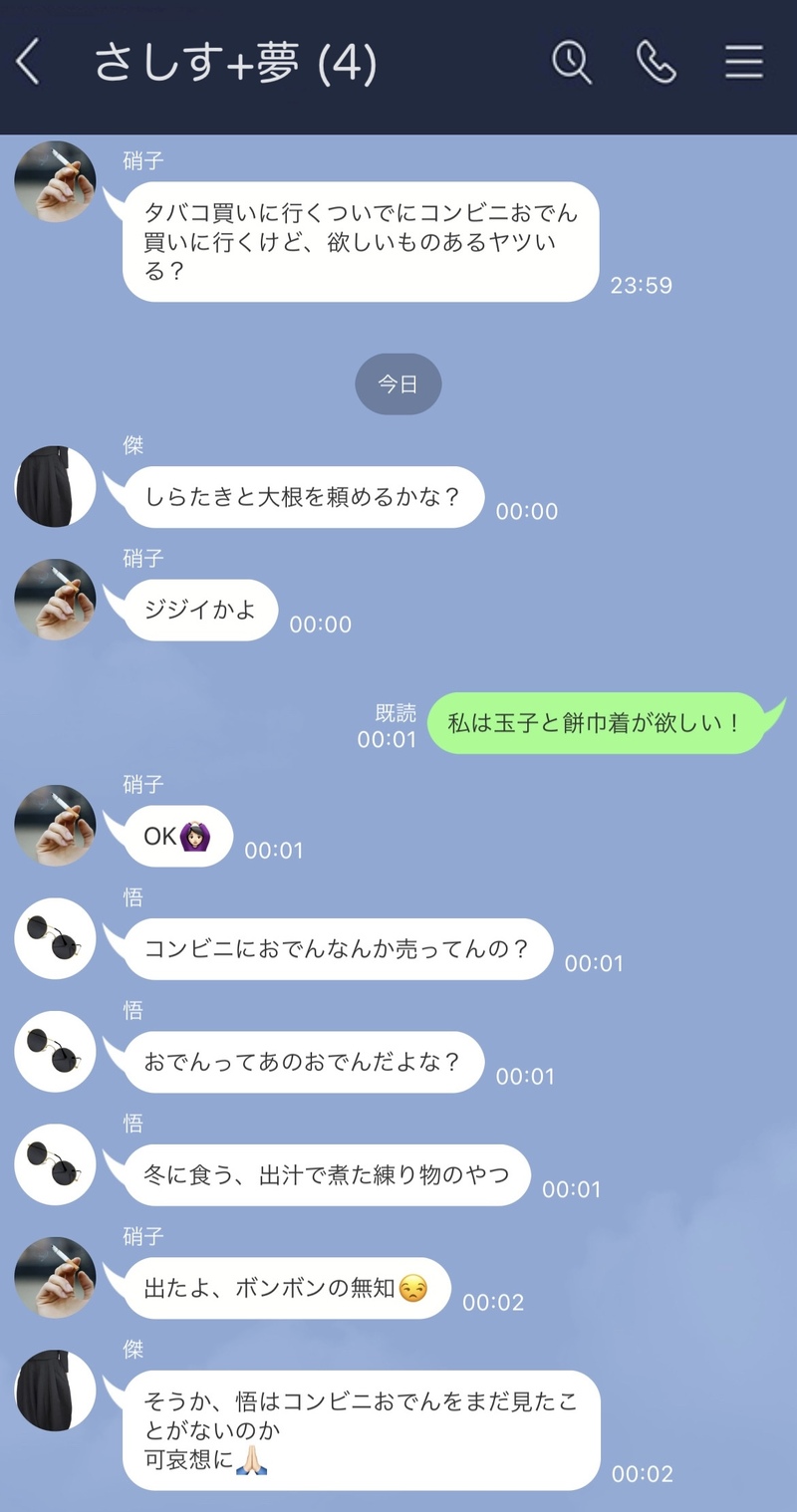Screen dimensions: 797x1512
Task: Start a group voice call
Action: (x=657, y=63)
